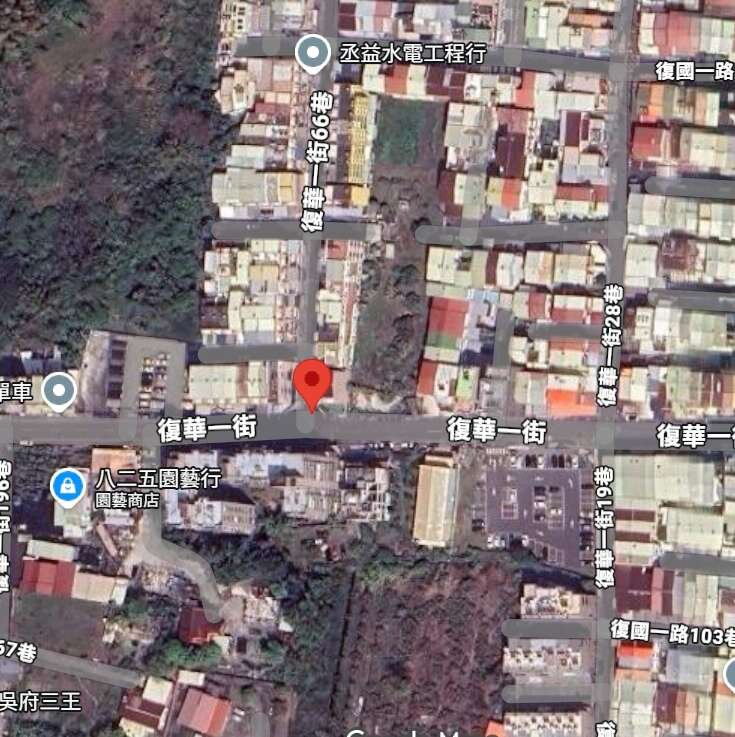Select the gray marker beside 單車
The height and width of the screenshot is (737, 735).
point(59,390)
